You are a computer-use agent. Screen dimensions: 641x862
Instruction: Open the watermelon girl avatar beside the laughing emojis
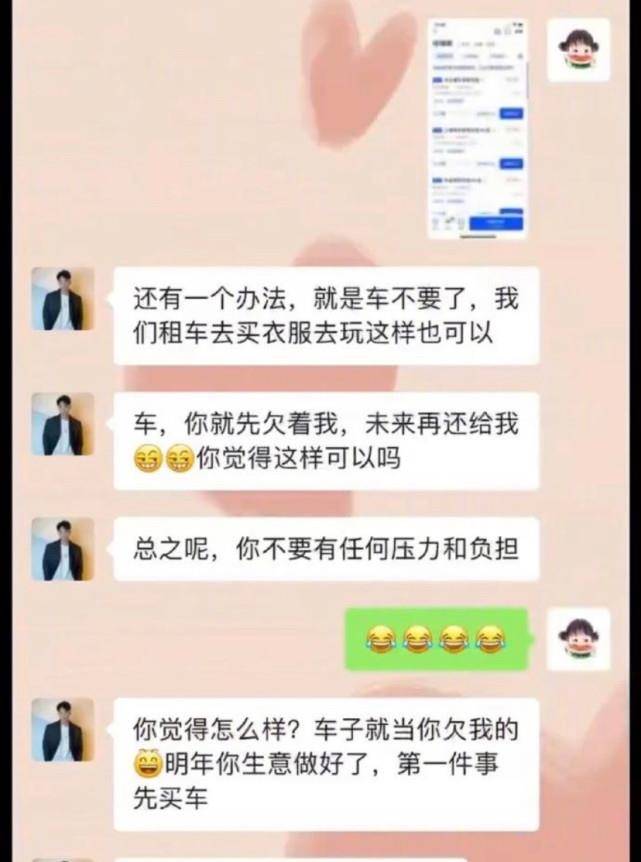[x=578, y=639]
